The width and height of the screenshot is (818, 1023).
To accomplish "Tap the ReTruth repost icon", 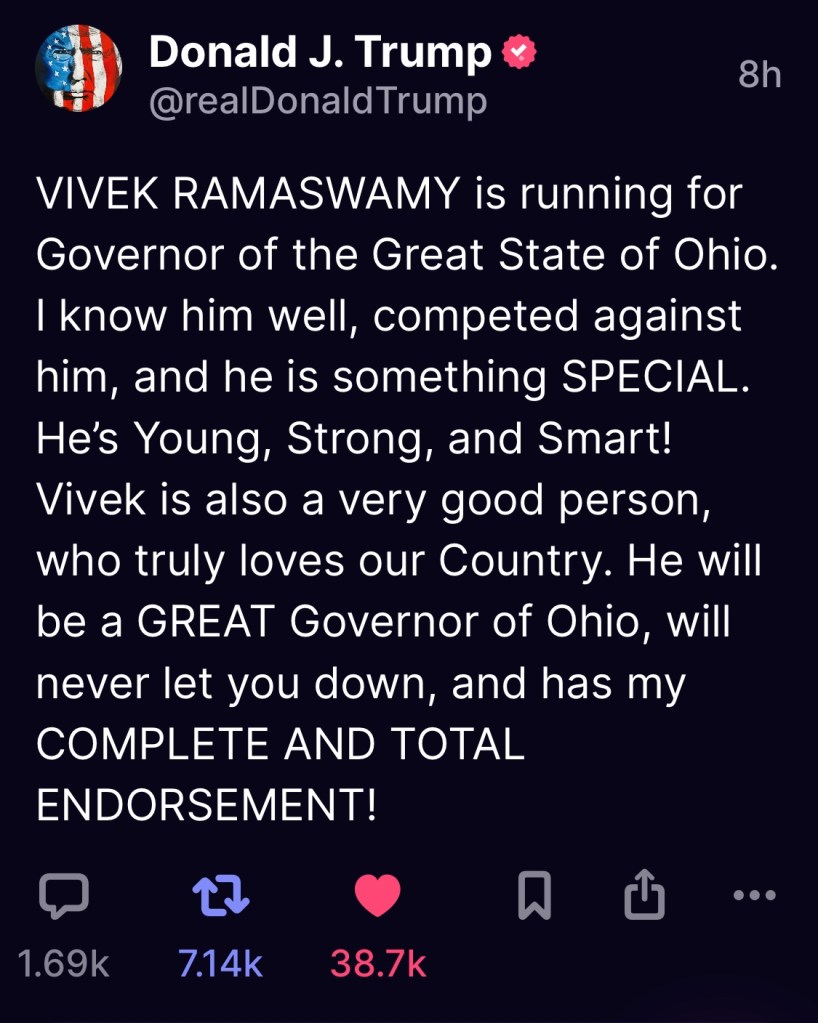I will 221,895.
